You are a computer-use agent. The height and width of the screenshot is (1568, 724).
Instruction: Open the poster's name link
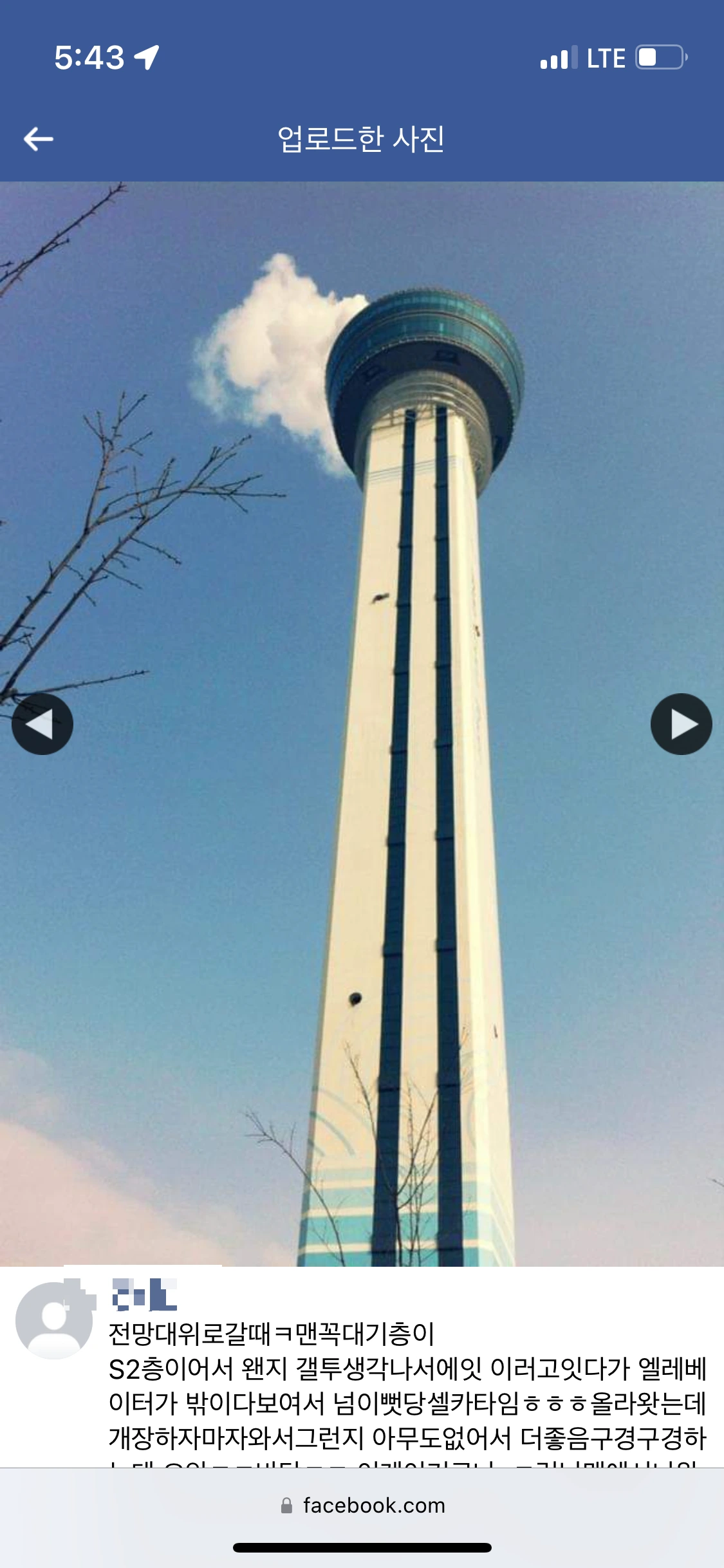(x=144, y=1295)
